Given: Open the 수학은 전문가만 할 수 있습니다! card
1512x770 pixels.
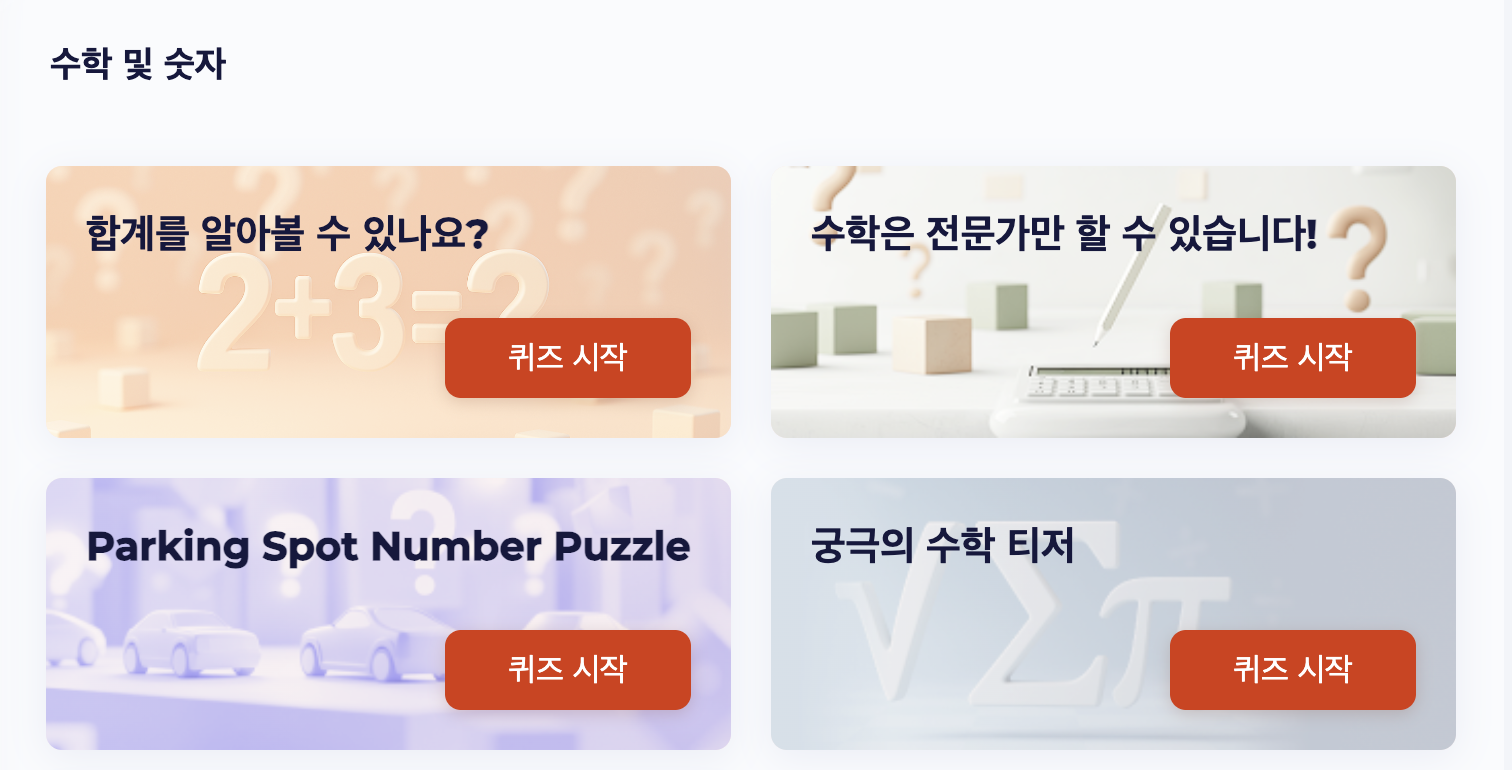Looking at the screenshot, I should 1063,234.
